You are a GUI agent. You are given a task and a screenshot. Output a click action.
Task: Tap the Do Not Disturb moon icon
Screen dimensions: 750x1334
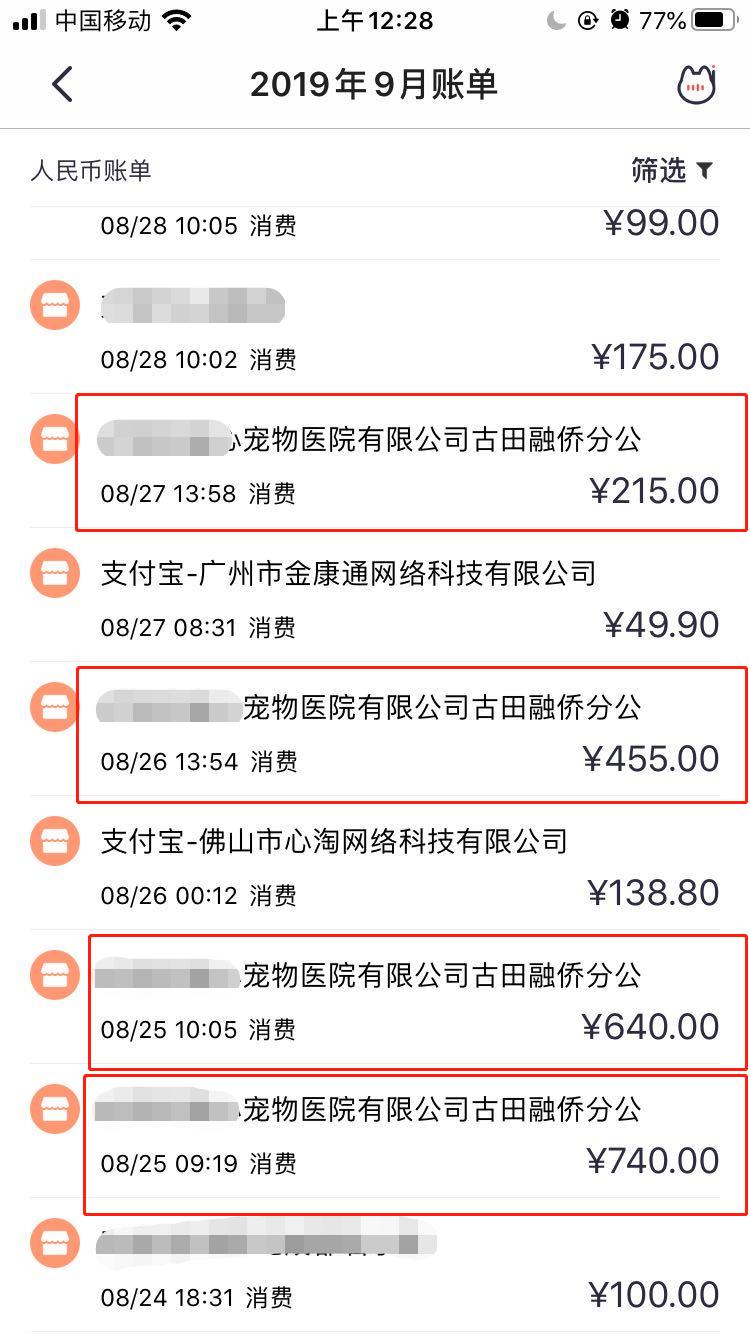coord(556,20)
